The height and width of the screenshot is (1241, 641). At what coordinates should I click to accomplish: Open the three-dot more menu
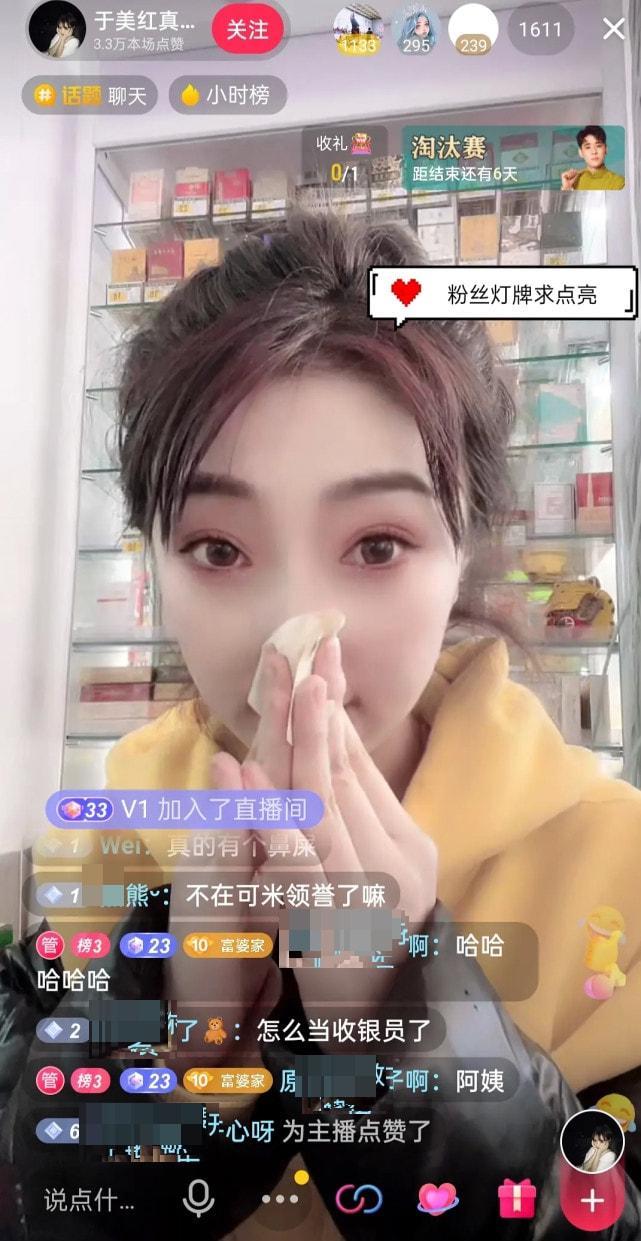[x=280, y=1198]
